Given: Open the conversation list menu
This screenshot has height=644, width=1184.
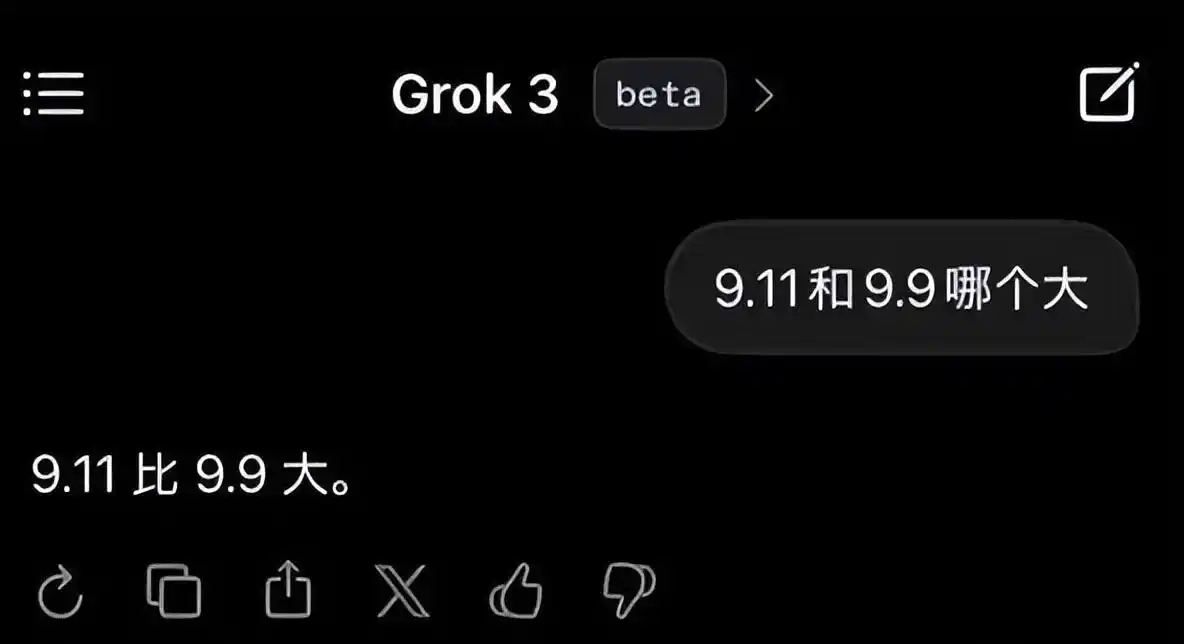Looking at the screenshot, I should pyautogui.click(x=53, y=94).
